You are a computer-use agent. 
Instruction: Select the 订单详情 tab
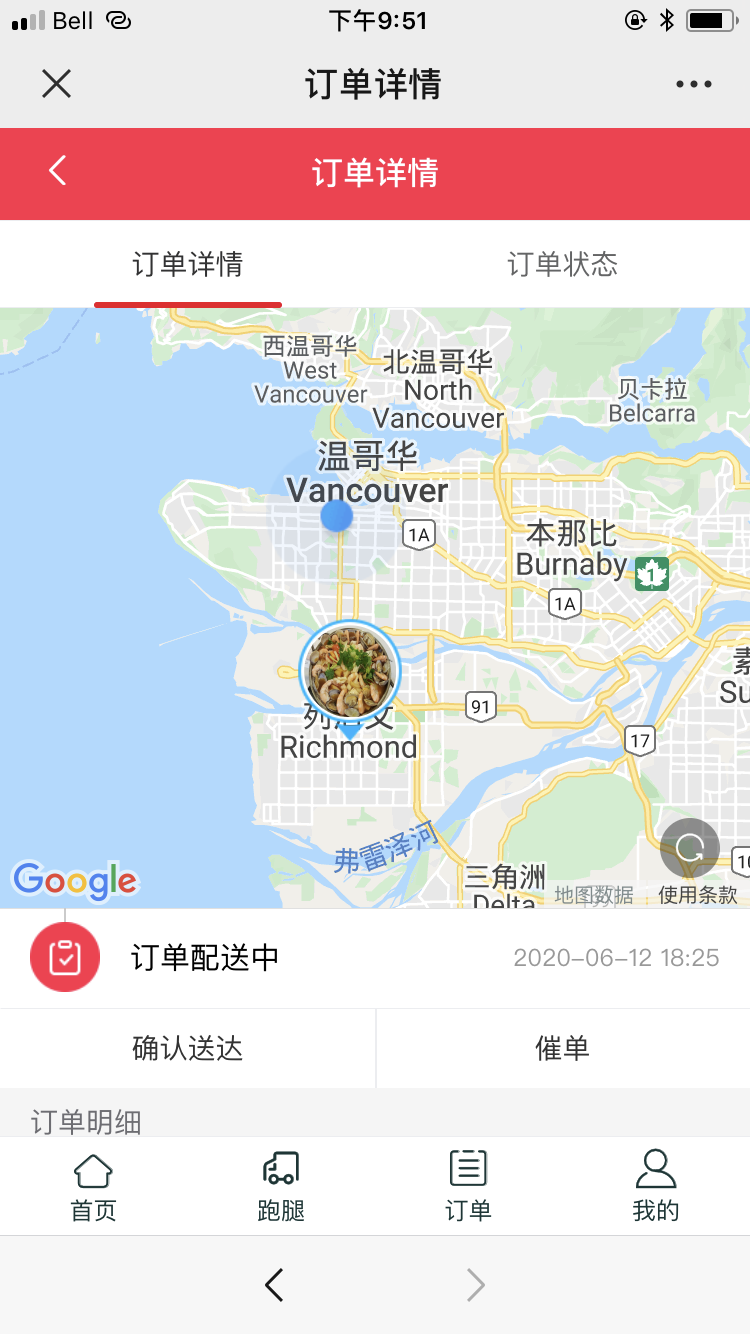click(188, 264)
